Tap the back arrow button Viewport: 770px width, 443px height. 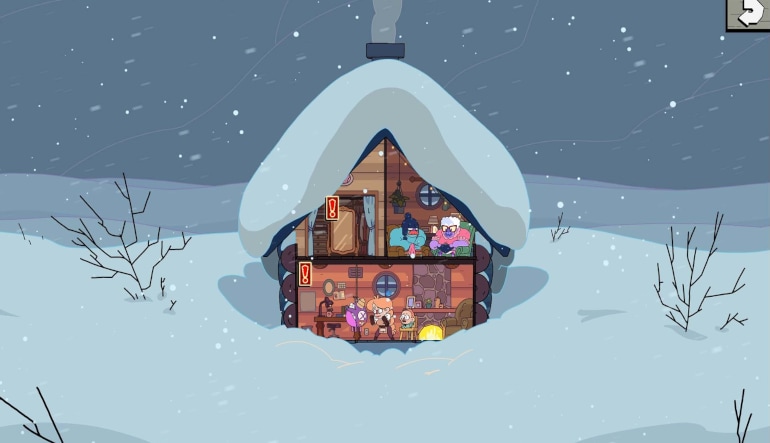pos(748,14)
